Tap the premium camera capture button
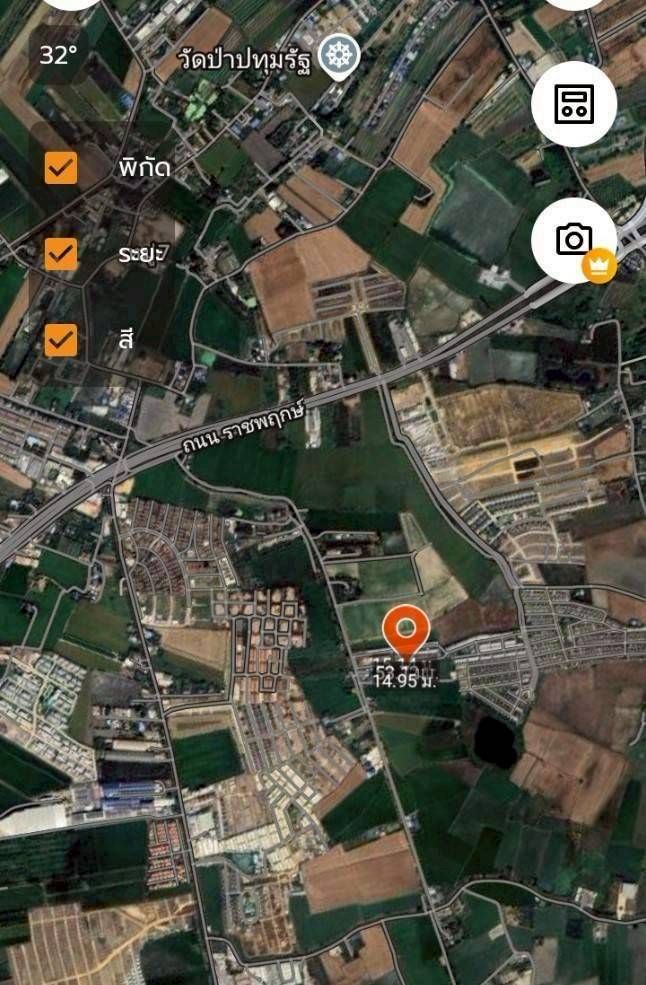646x985 pixels. coord(574,240)
